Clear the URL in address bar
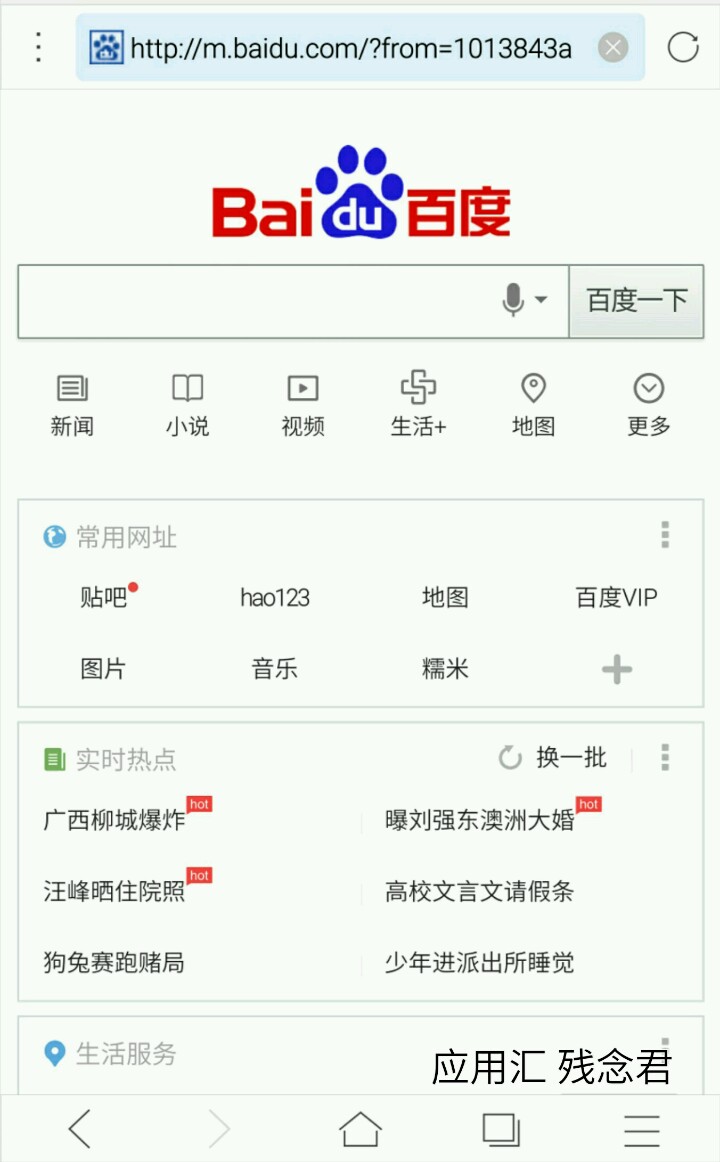720x1162 pixels. coord(613,47)
